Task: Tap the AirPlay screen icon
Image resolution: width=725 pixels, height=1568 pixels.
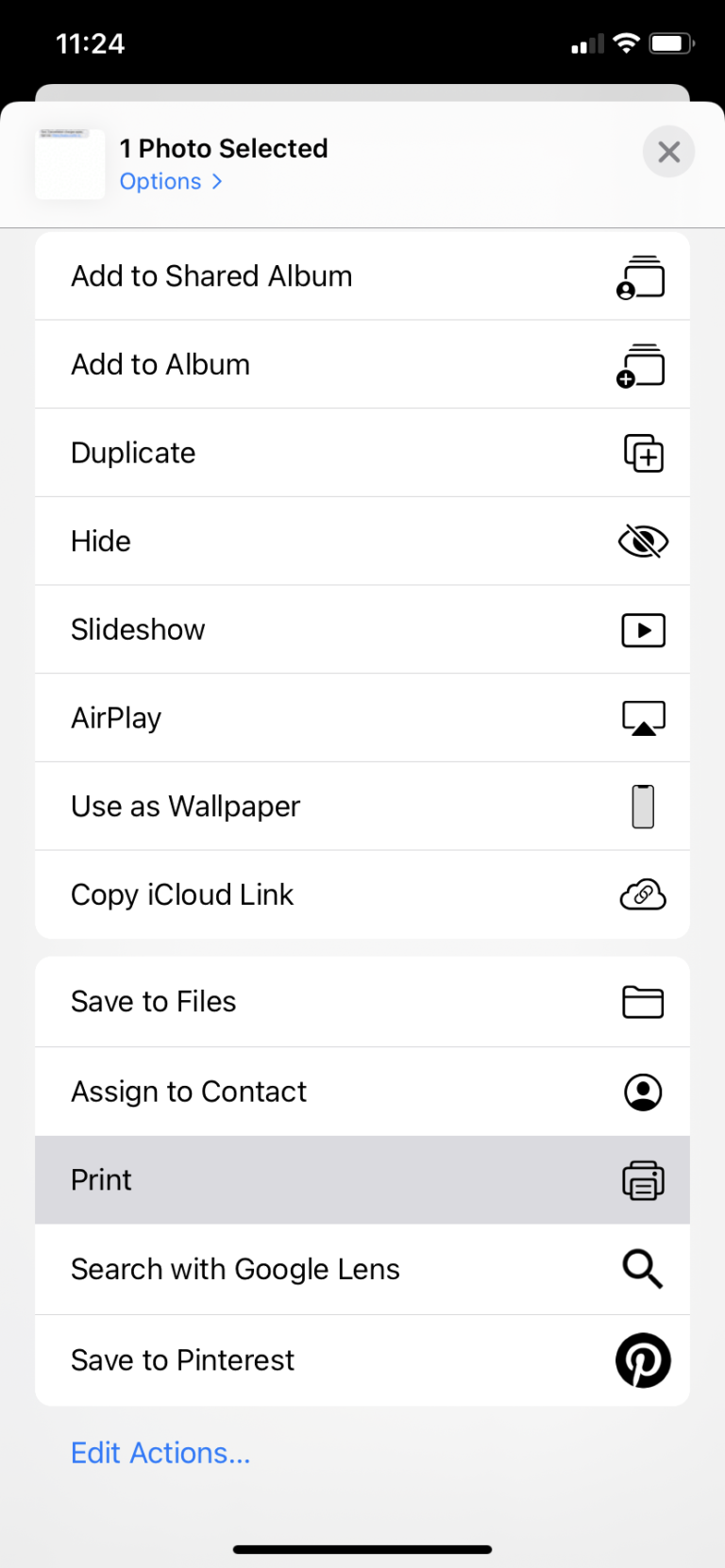Action: tap(643, 717)
